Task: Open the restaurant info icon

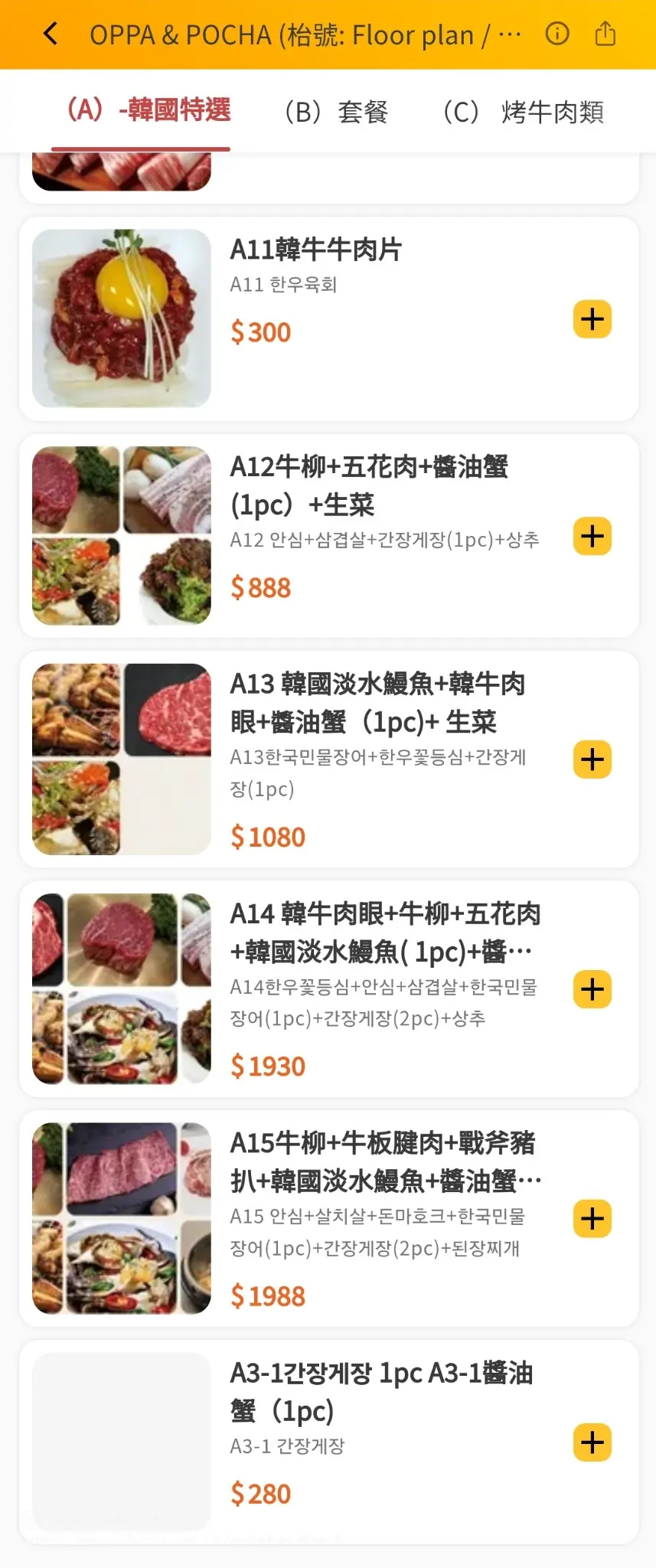Action: pyautogui.click(x=557, y=34)
